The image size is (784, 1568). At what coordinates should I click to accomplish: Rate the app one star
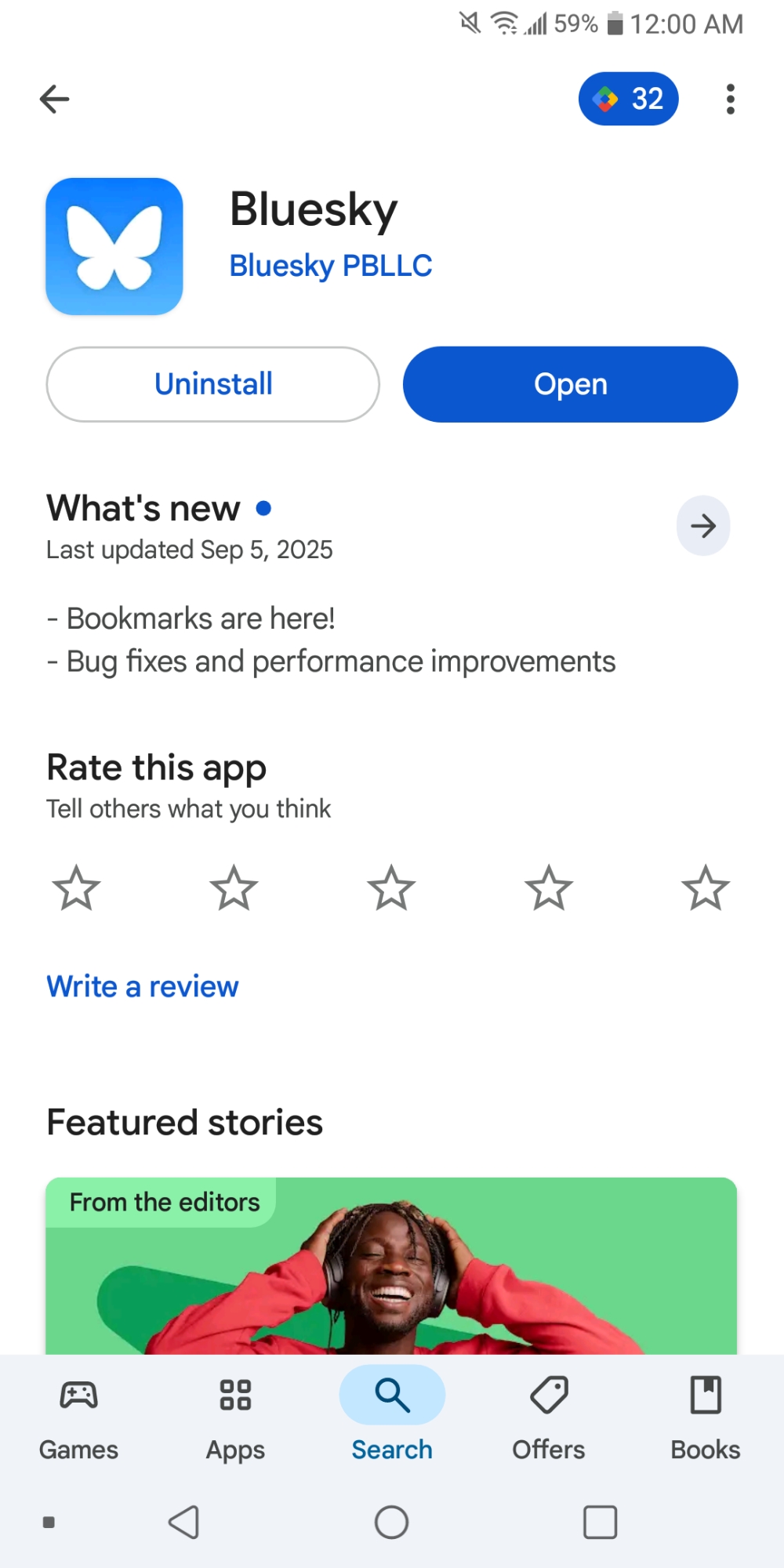(76, 888)
